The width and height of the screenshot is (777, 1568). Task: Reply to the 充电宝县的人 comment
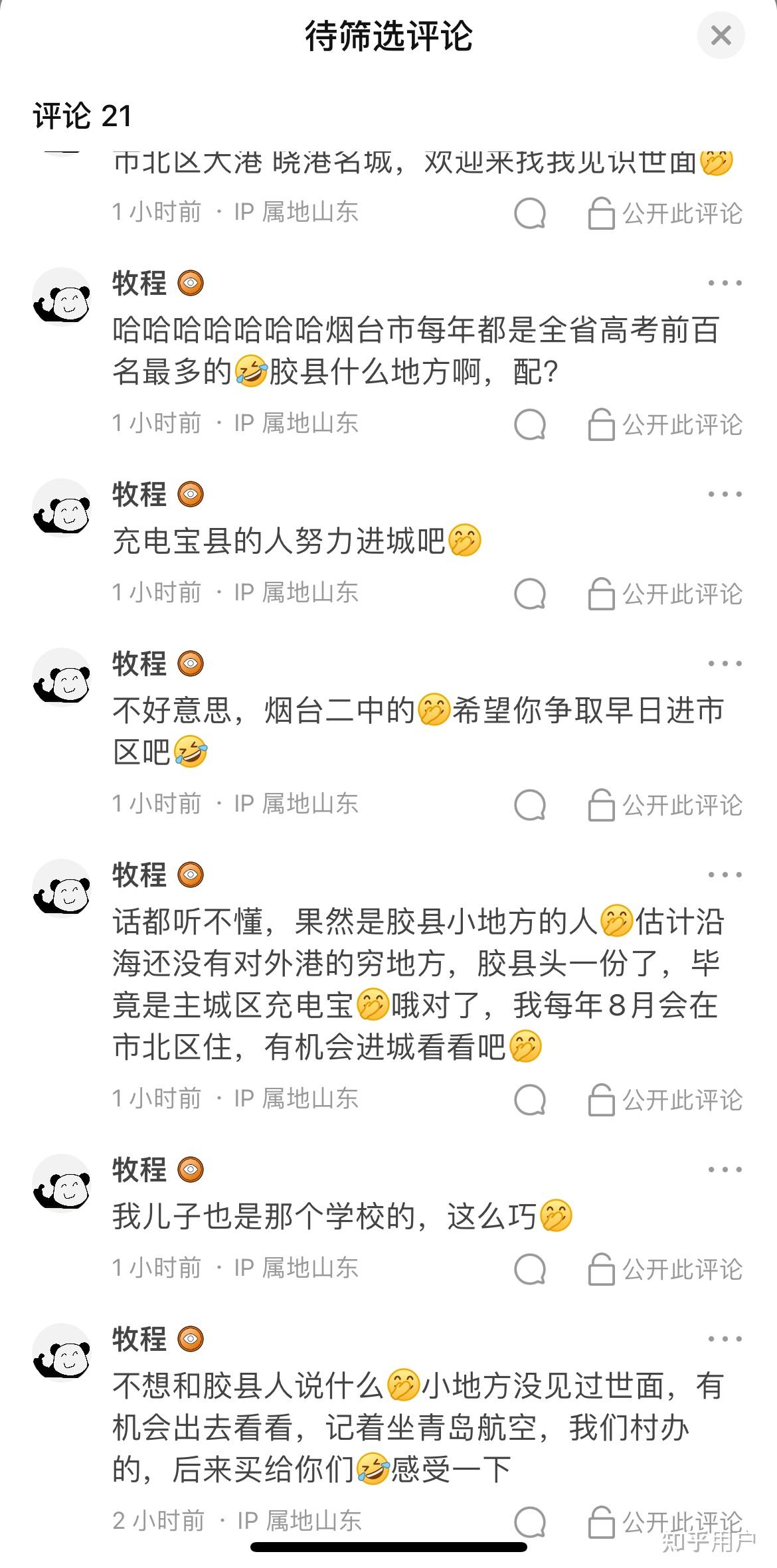click(530, 593)
